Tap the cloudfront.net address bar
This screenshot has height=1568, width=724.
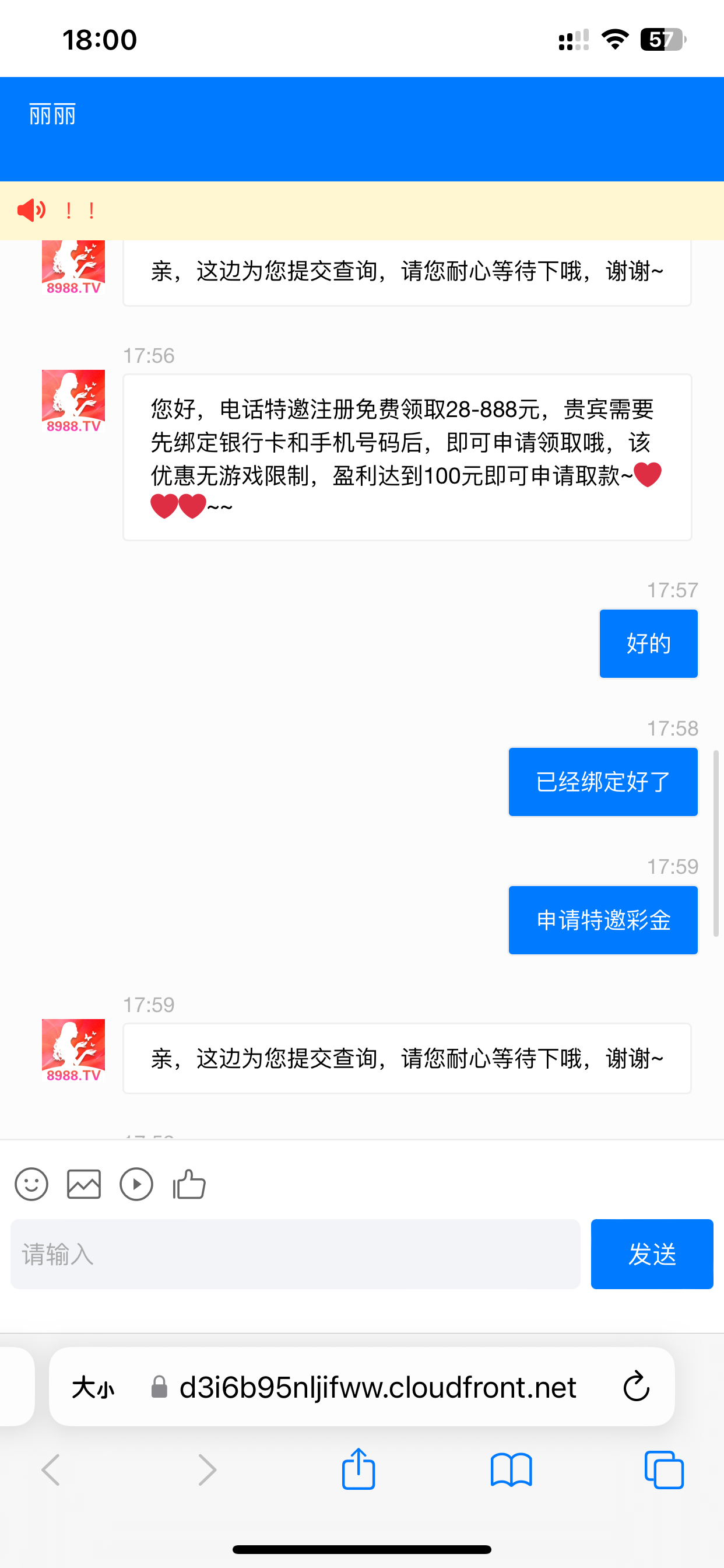click(x=377, y=1387)
